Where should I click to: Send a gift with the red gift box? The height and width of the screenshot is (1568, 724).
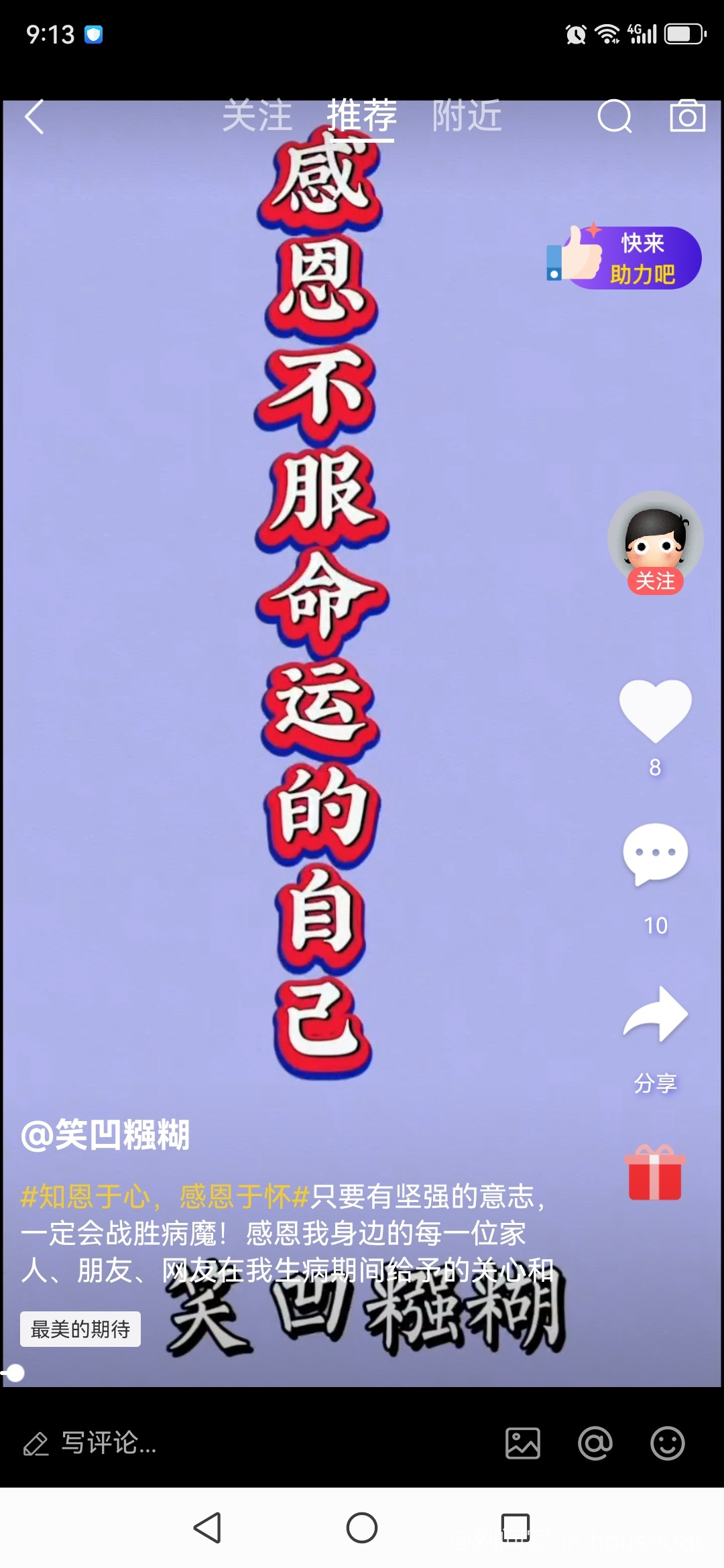click(x=655, y=1172)
